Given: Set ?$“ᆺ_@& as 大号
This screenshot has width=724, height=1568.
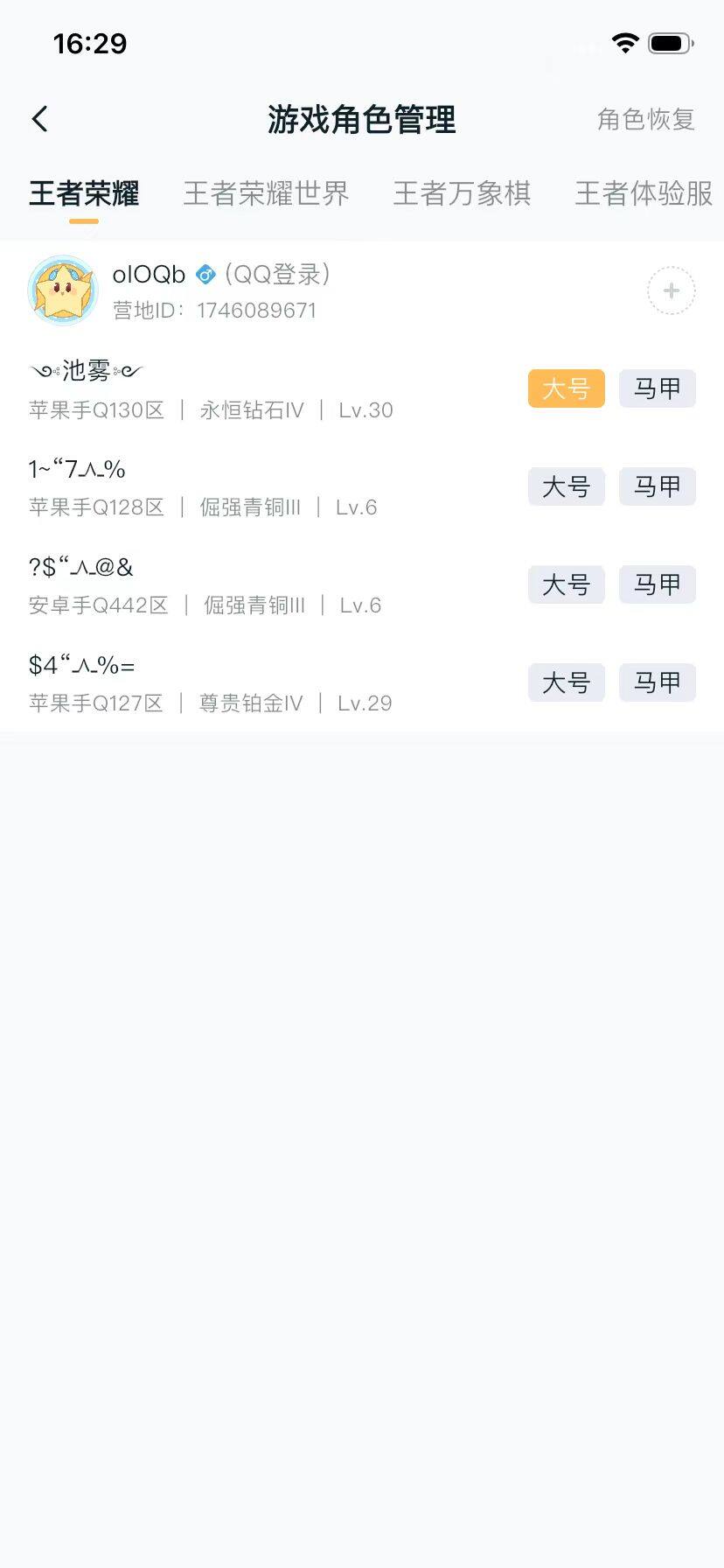Looking at the screenshot, I should [x=566, y=584].
